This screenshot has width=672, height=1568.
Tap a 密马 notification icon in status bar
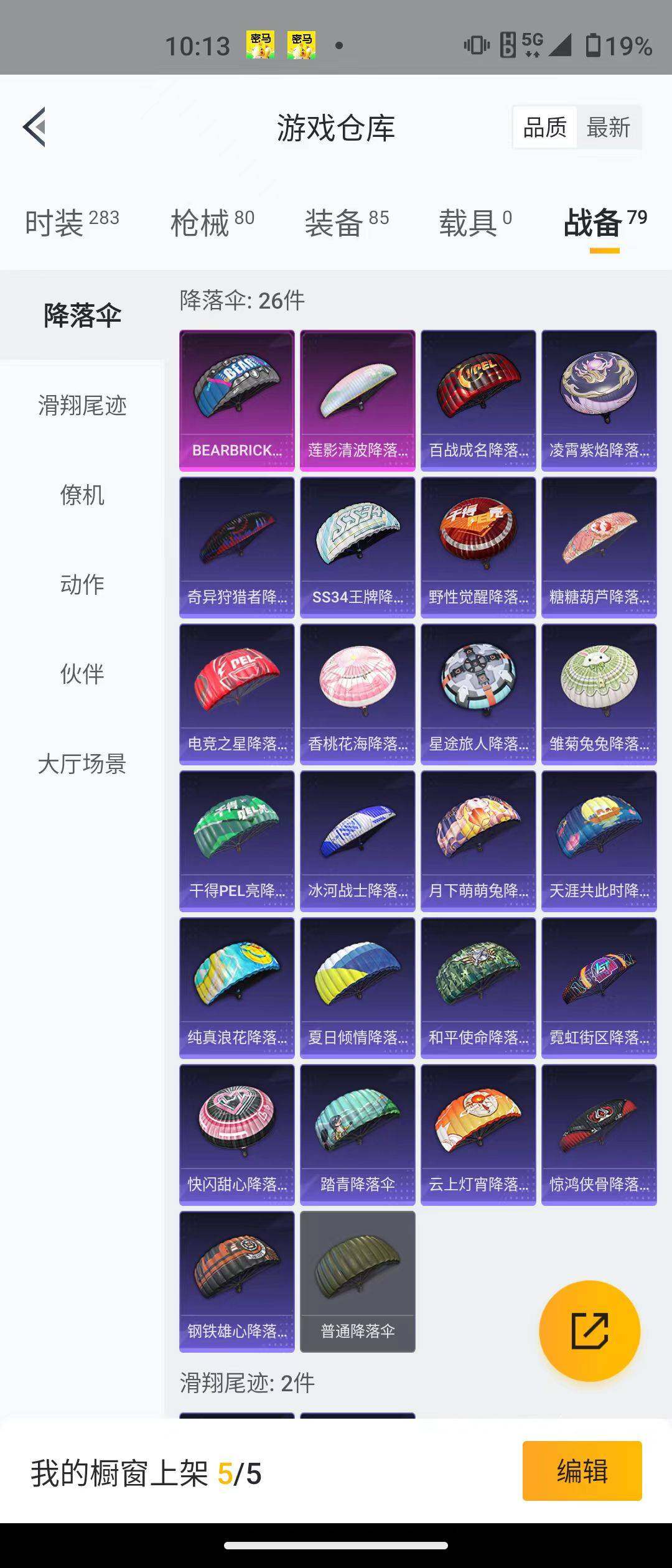(x=262, y=44)
